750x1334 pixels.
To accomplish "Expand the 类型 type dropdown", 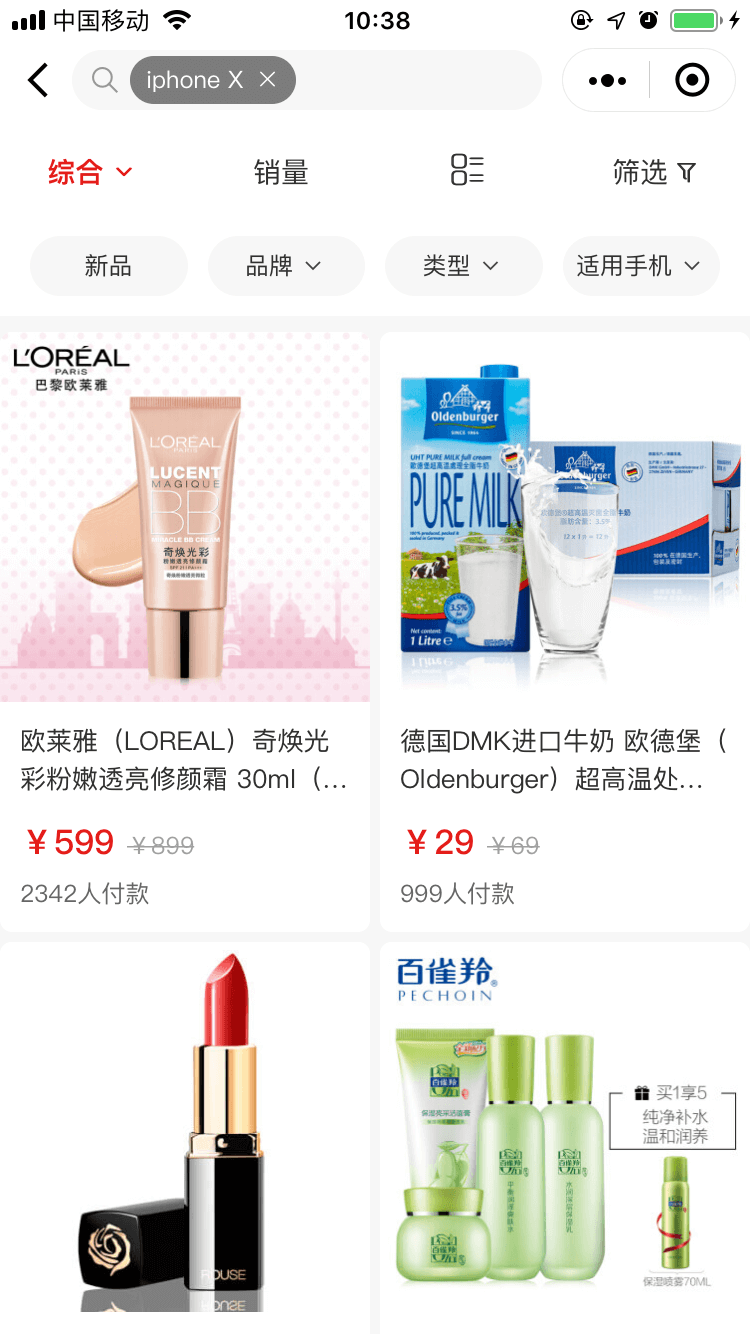I will coord(462,266).
